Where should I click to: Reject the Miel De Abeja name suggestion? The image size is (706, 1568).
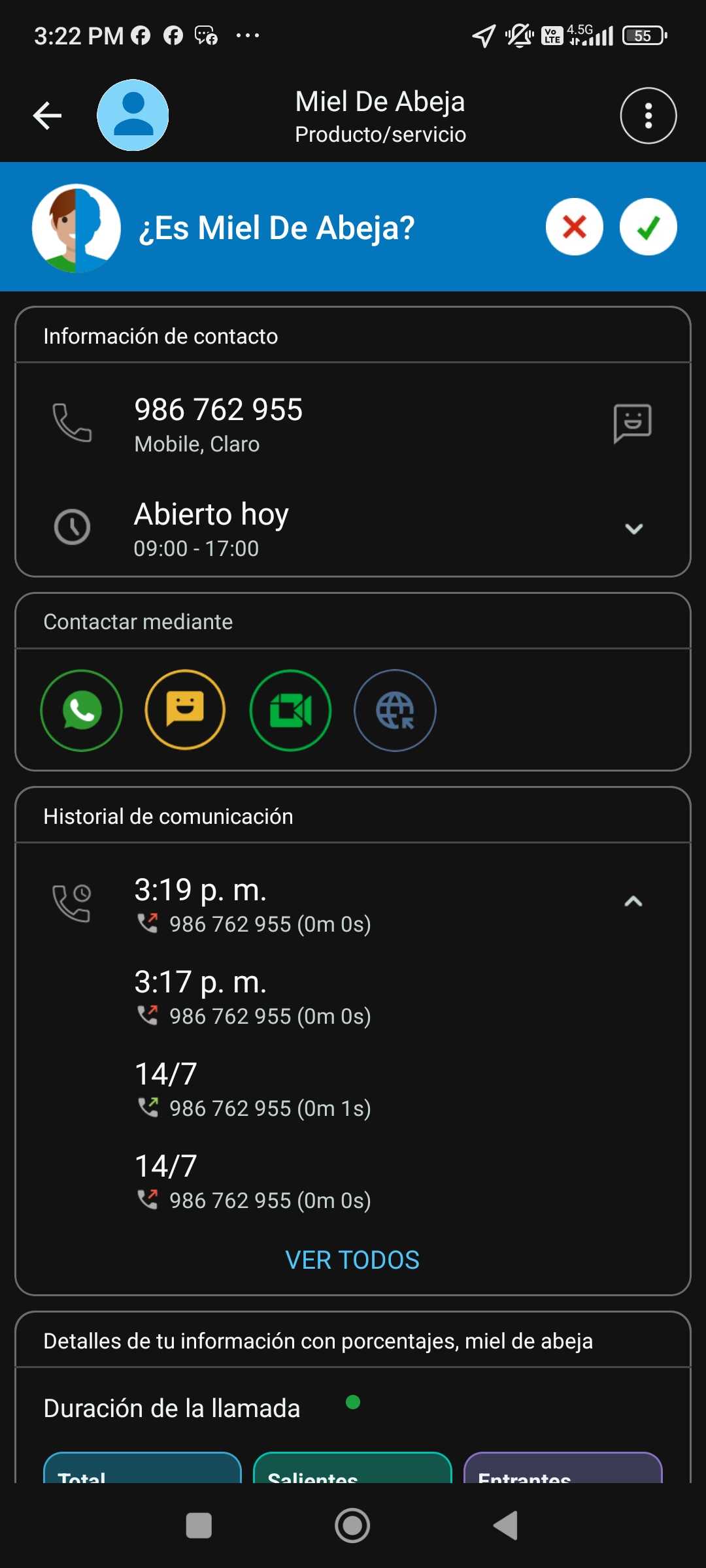pyautogui.click(x=574, y=227)
